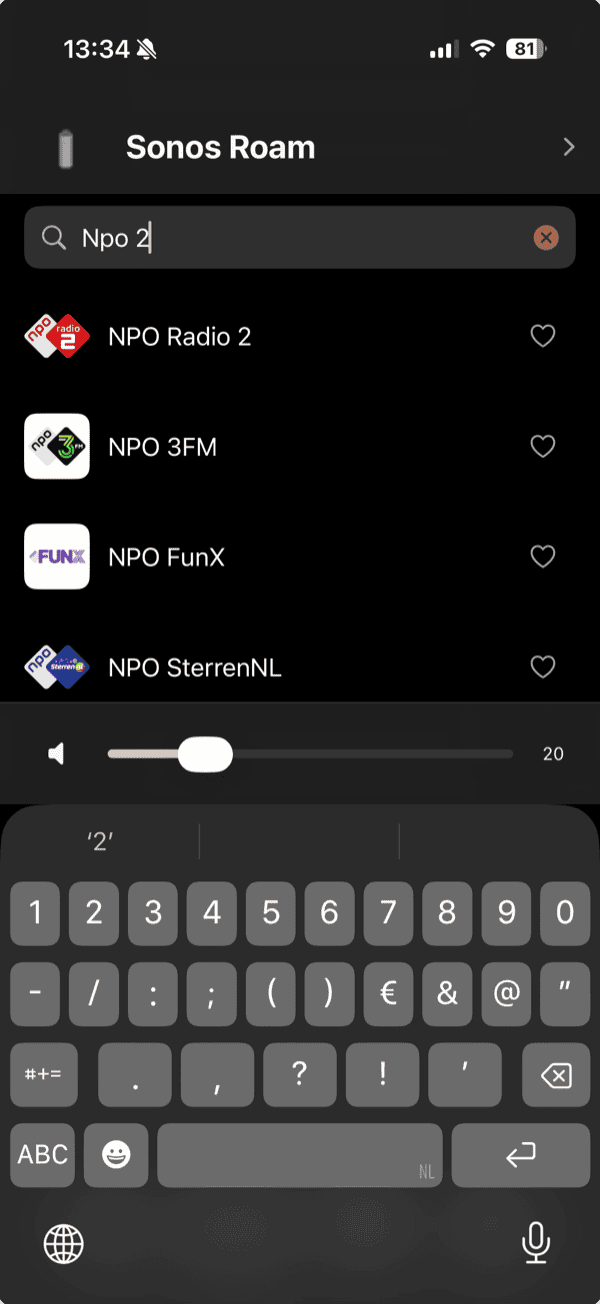
Task: Open the Sonos Roam speaker details
Action: coord(568,148)
